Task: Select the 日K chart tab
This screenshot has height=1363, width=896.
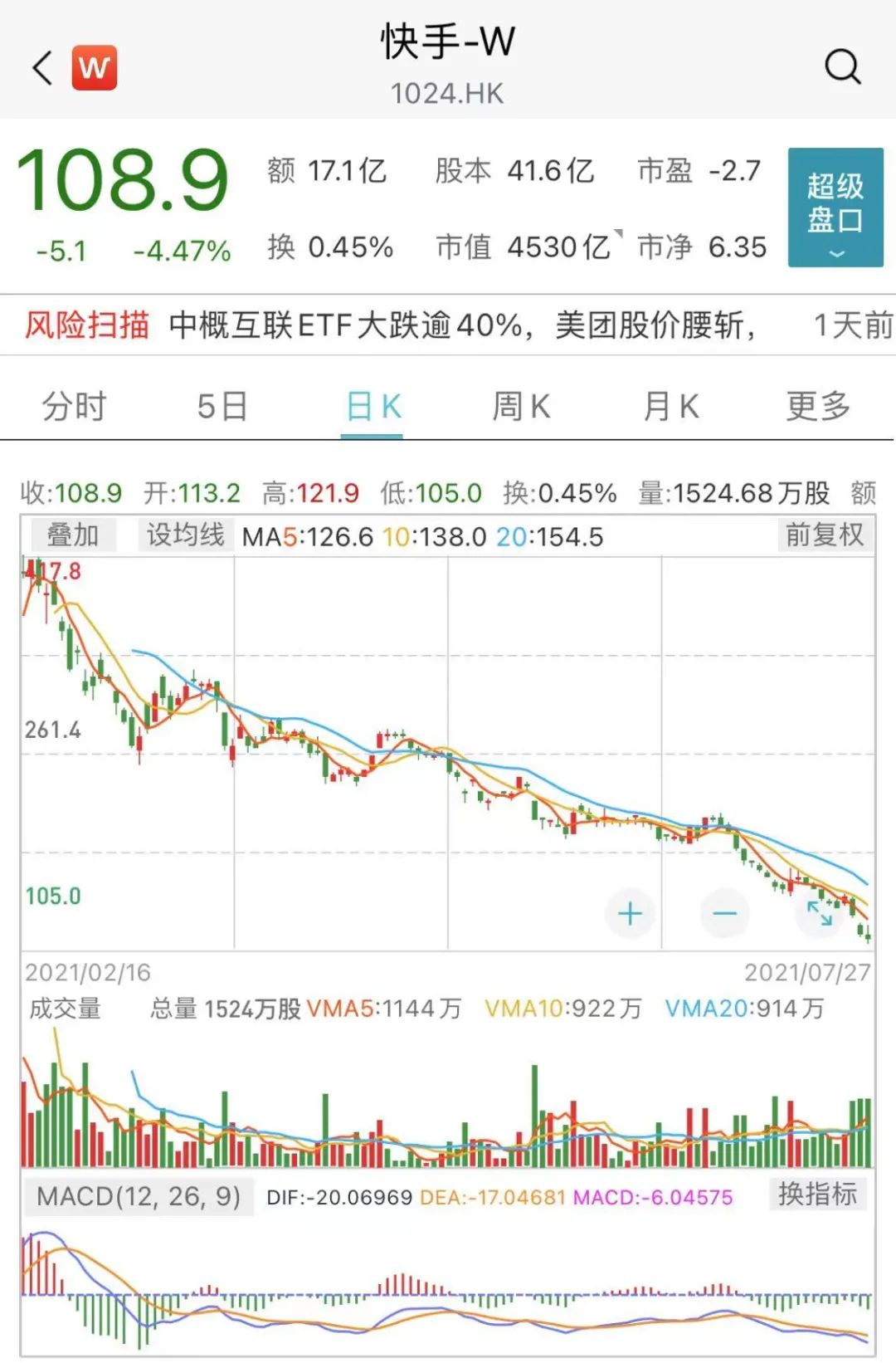Action: click(x=373, y=407)
